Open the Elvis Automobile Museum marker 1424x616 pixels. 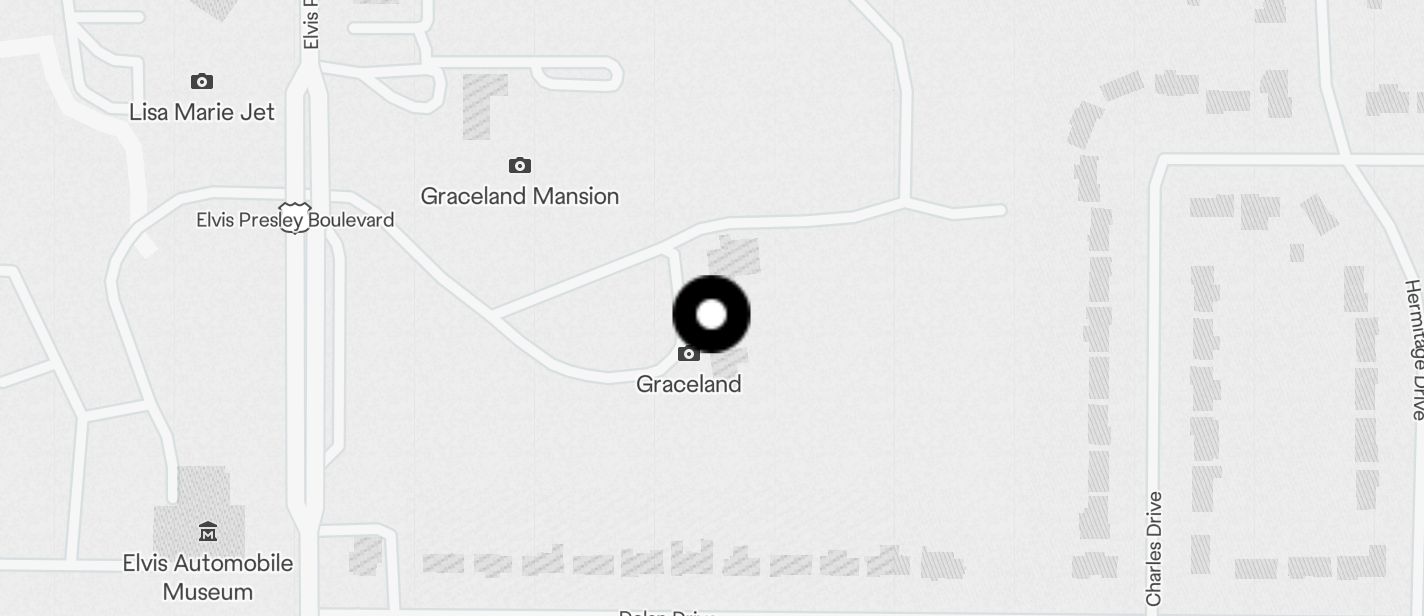pyautogui.click(x=208, y=531)
